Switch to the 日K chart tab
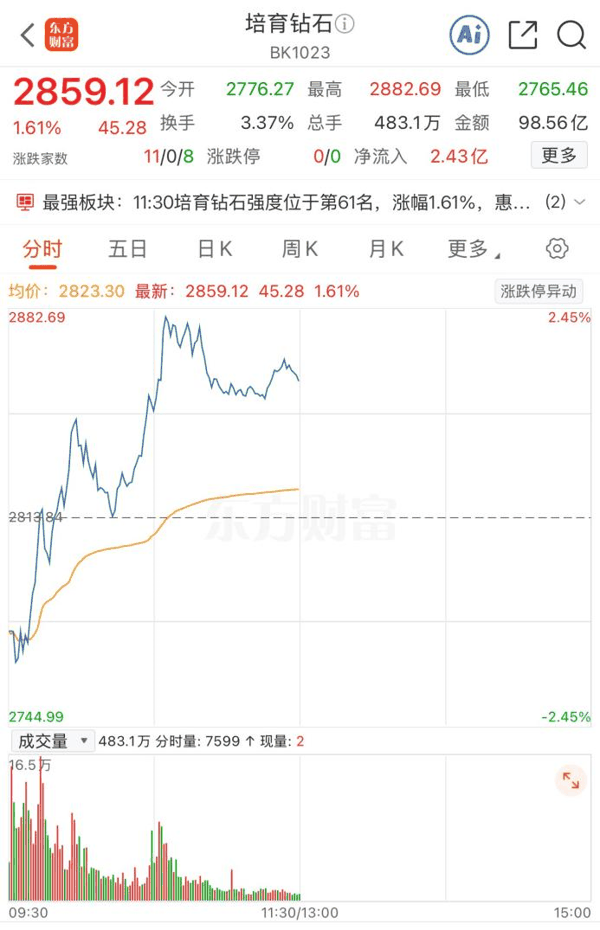 pyautogui.click(x=215, y=249)
